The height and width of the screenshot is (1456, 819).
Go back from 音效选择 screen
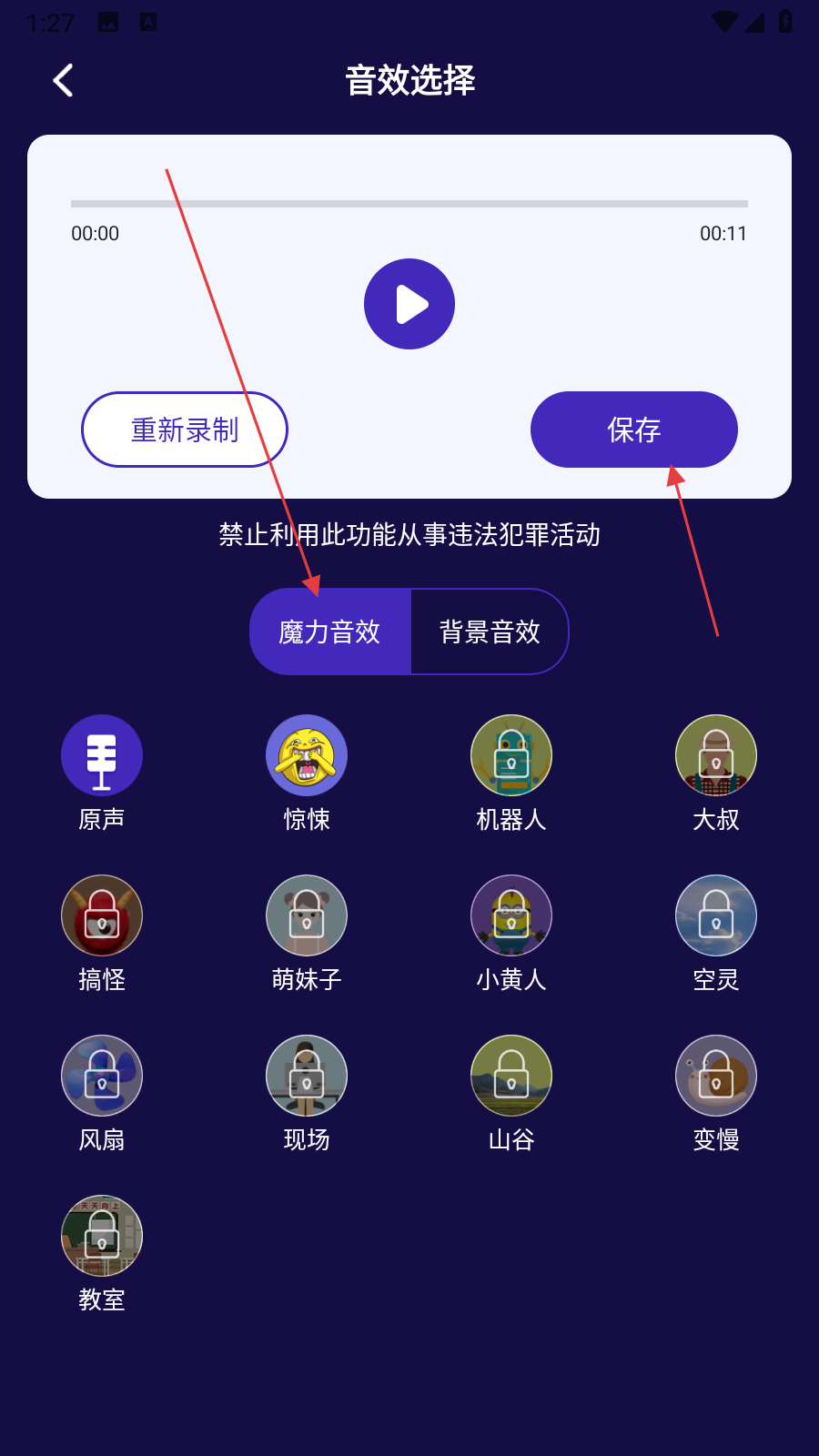pos(63,81)
